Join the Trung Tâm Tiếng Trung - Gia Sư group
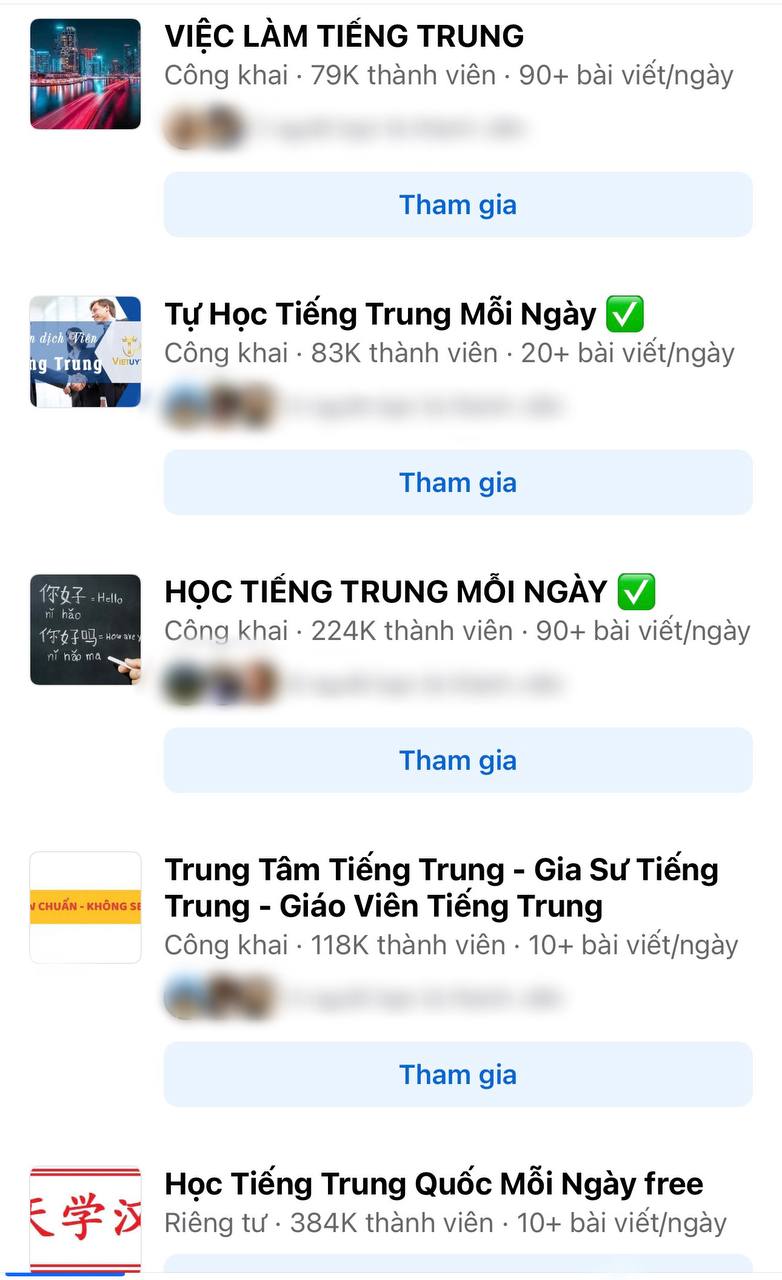Viewport: 782px width, 1280px height. pyautogui.click(x=458, y=1075)
